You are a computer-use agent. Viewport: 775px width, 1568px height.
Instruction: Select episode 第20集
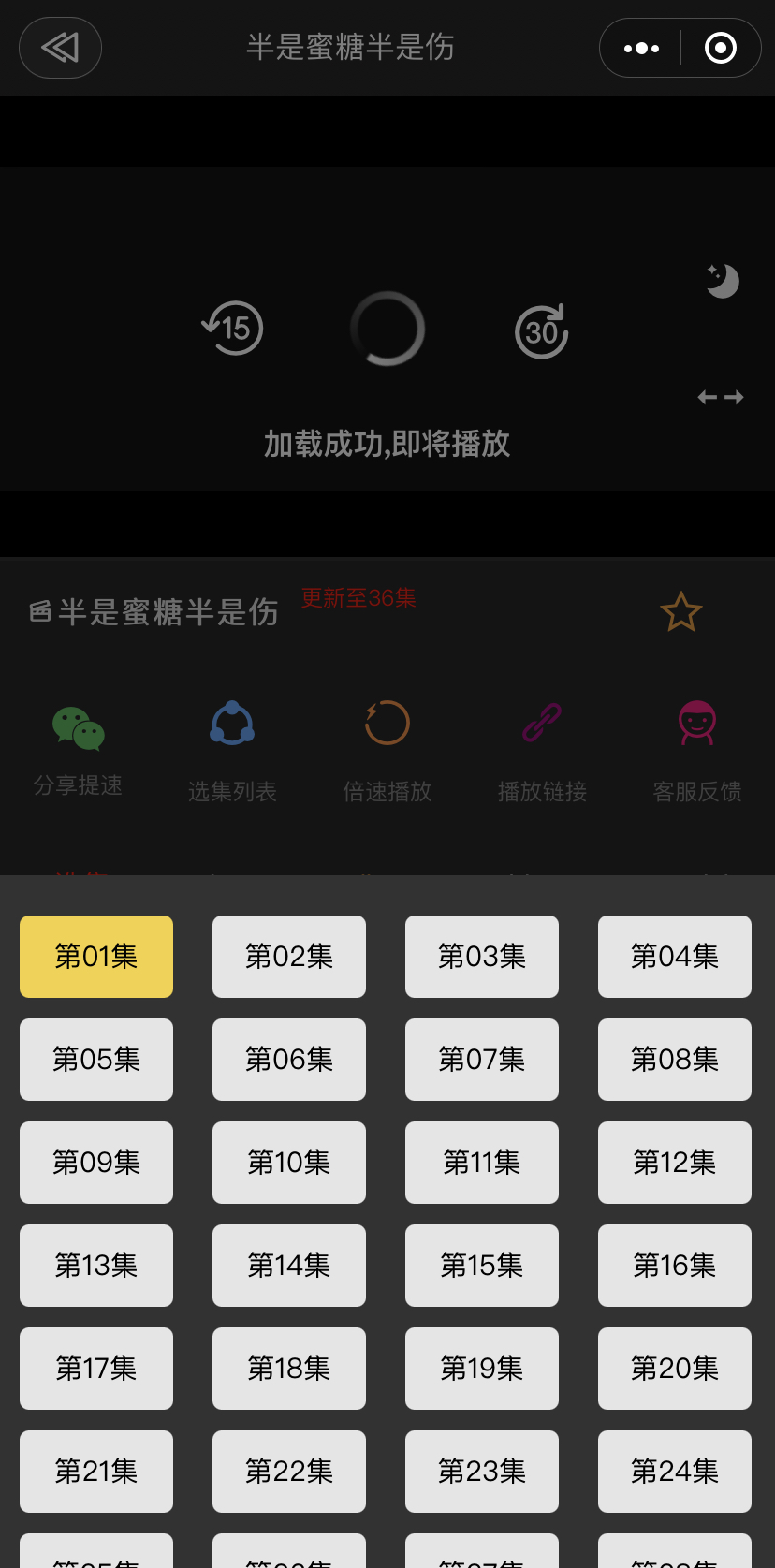675,1369
